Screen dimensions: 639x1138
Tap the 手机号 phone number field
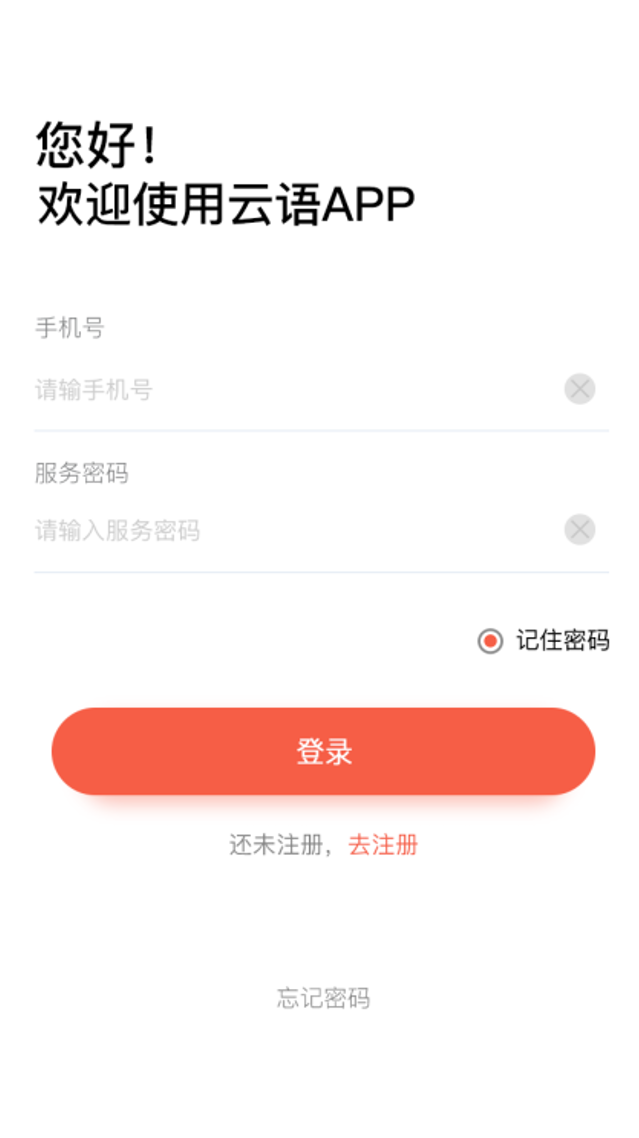(290, 390)
